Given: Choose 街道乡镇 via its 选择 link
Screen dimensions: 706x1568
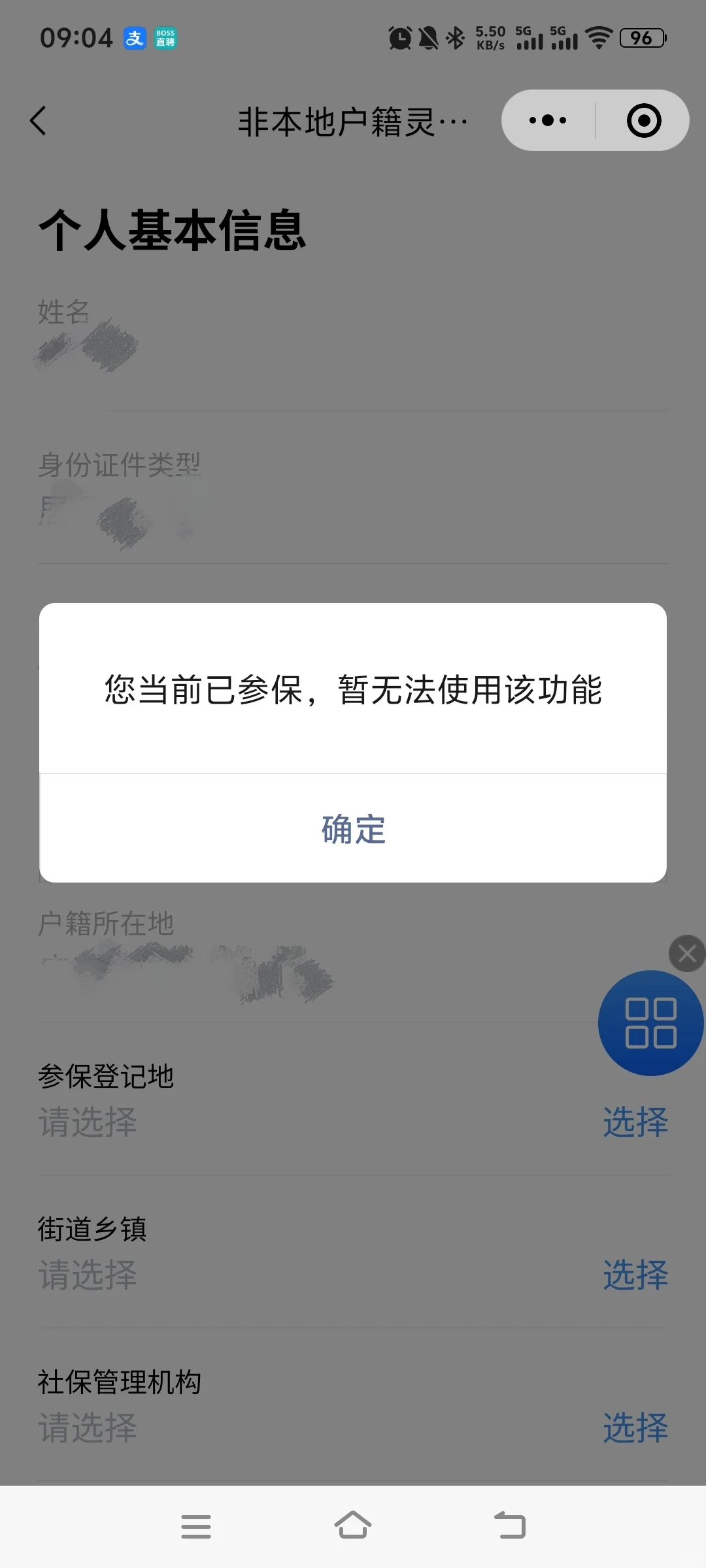Looking at the screenshot, I should coord(635,1275).
